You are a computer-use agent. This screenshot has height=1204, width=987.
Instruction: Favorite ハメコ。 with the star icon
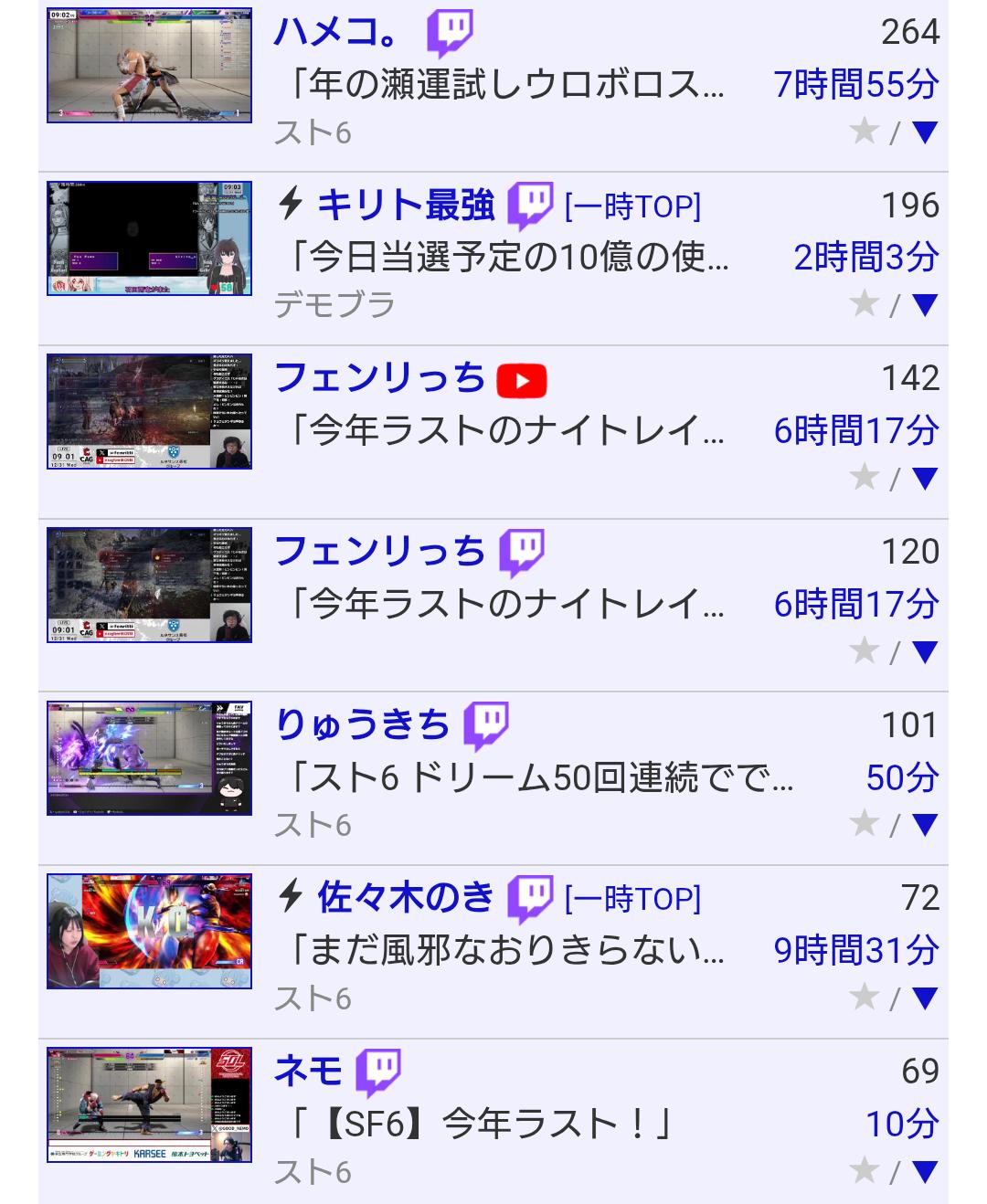click(864, 132)
